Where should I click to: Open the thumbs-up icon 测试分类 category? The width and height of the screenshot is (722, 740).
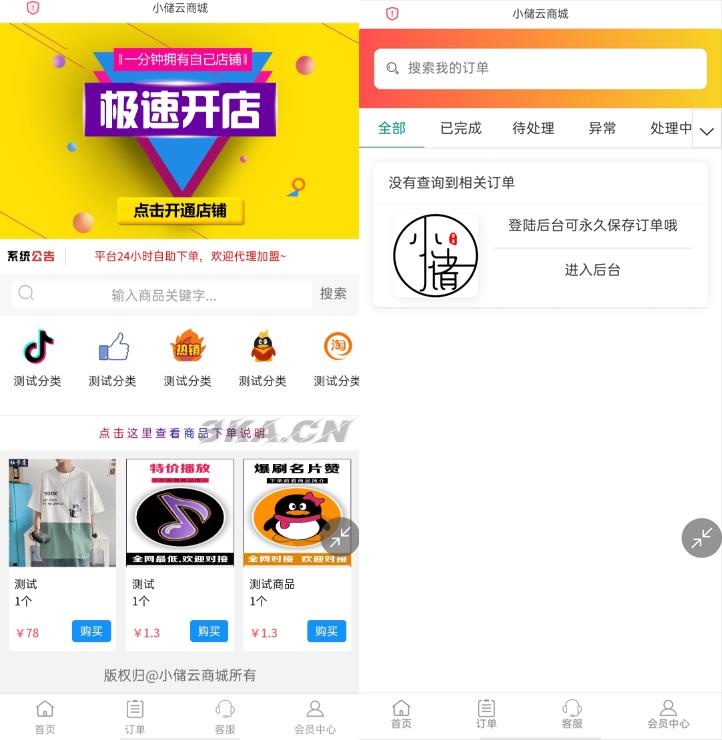113,358
